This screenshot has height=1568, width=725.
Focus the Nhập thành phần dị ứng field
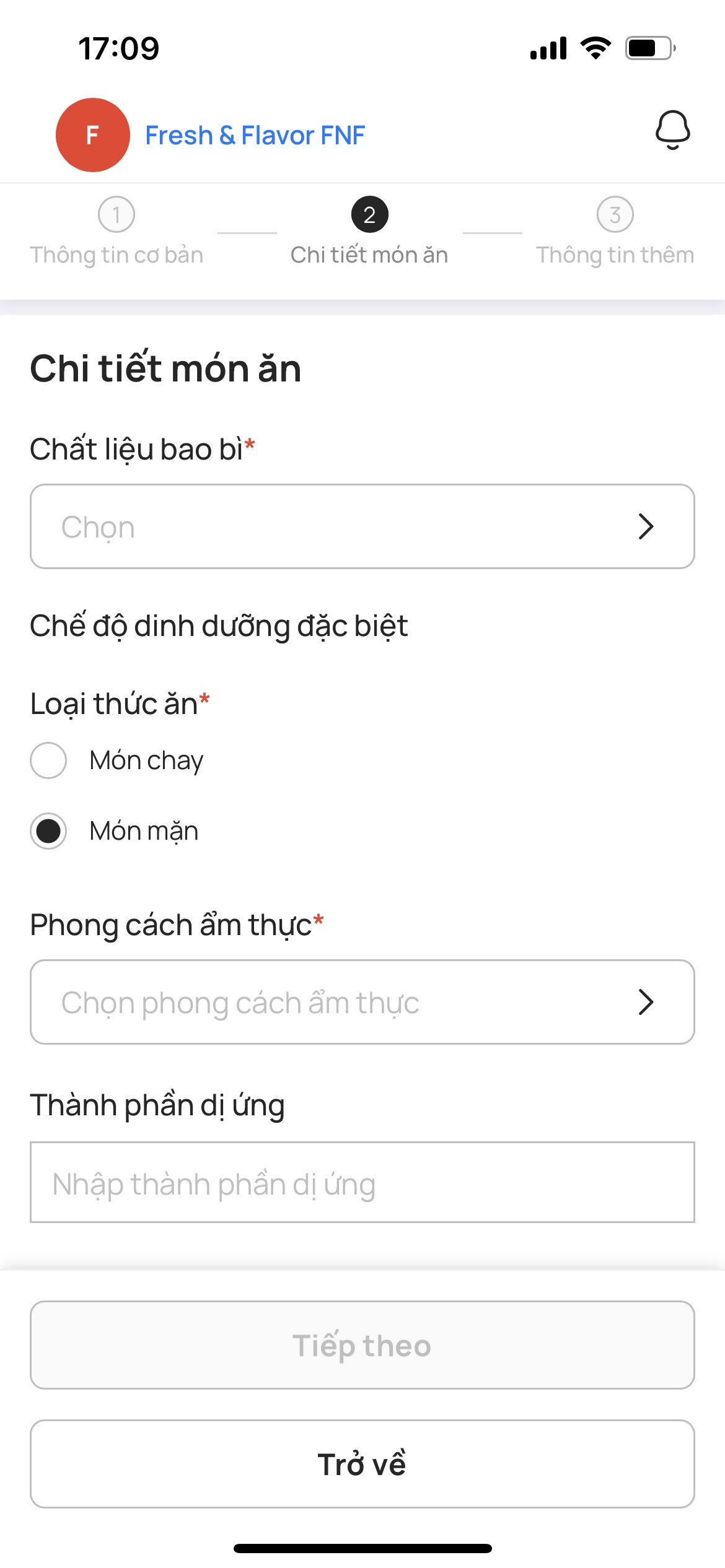click(362, 1182)
